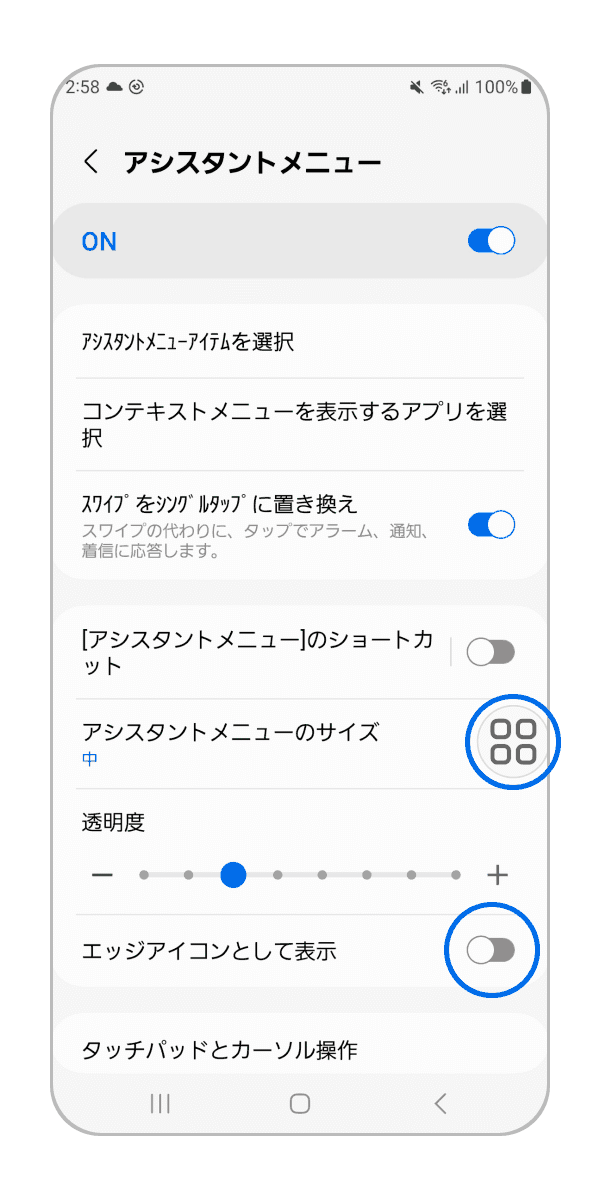Tap the floating assistant menu button
The width and height of the screenshot is (600, 1200).
coord(514,742)
